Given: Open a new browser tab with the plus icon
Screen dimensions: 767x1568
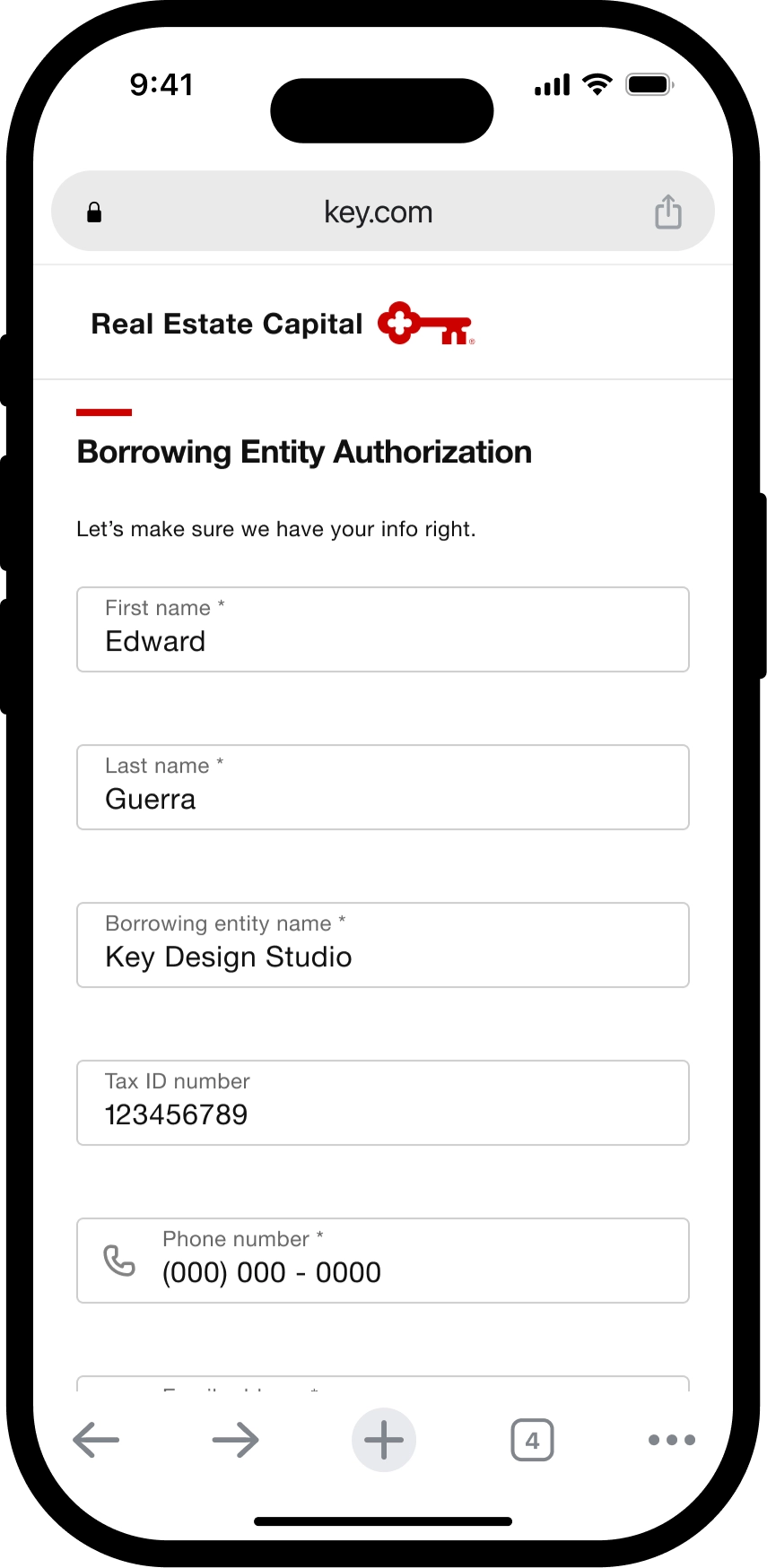Looking at the screenshot, I should (x=383, y=1440).
